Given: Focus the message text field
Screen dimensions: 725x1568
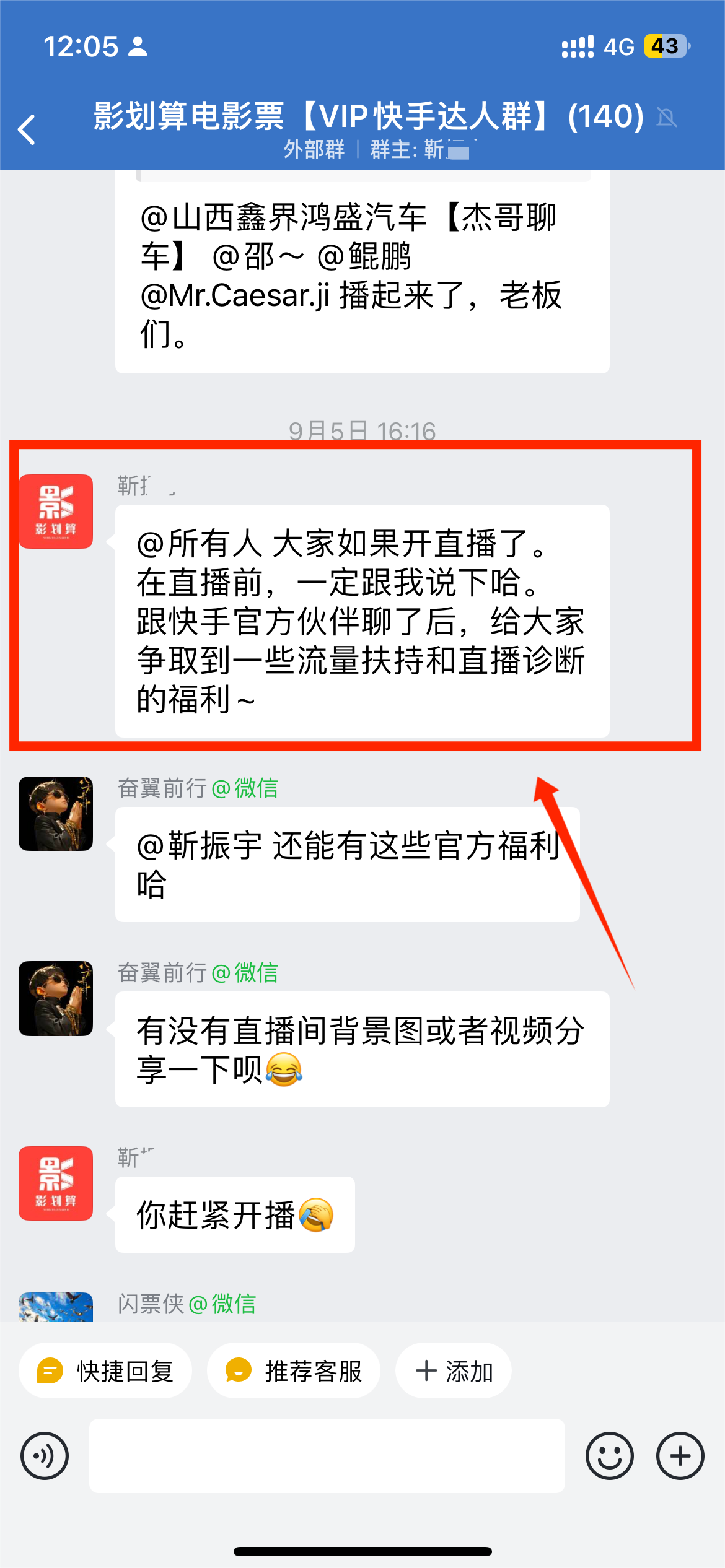Looking at the screenshot, I should (327, 1455).
